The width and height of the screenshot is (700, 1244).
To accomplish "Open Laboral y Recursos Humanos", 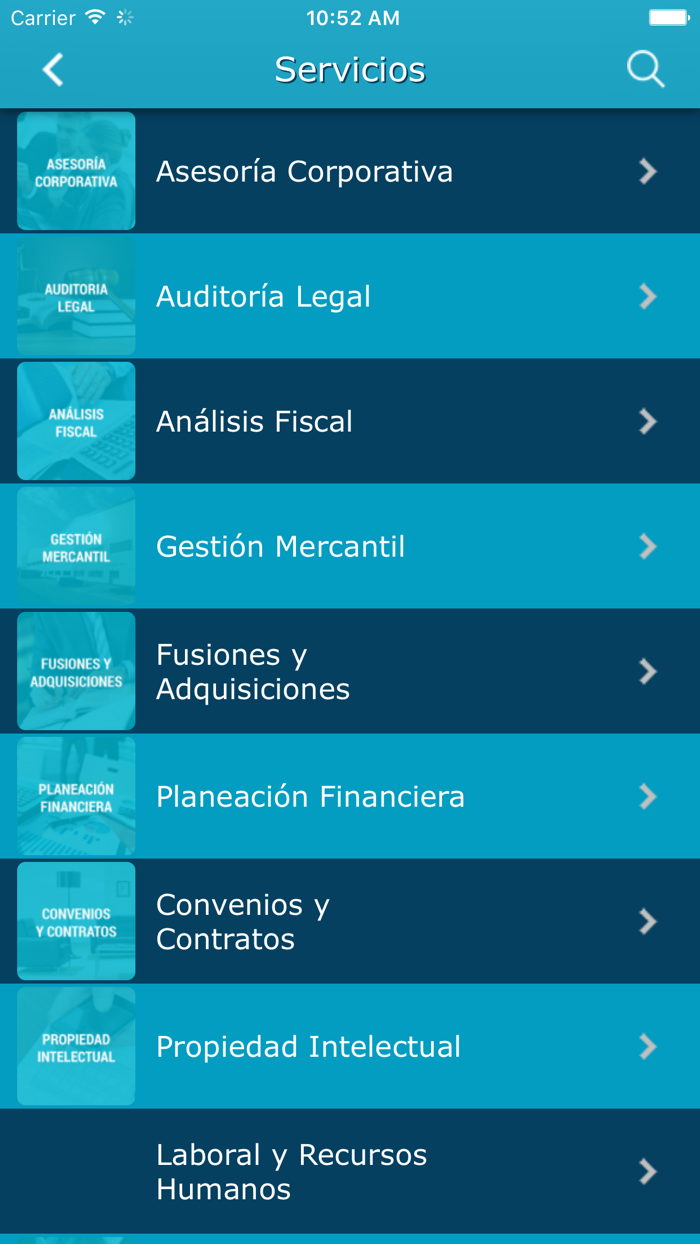I will click(x=350, y=1171).
